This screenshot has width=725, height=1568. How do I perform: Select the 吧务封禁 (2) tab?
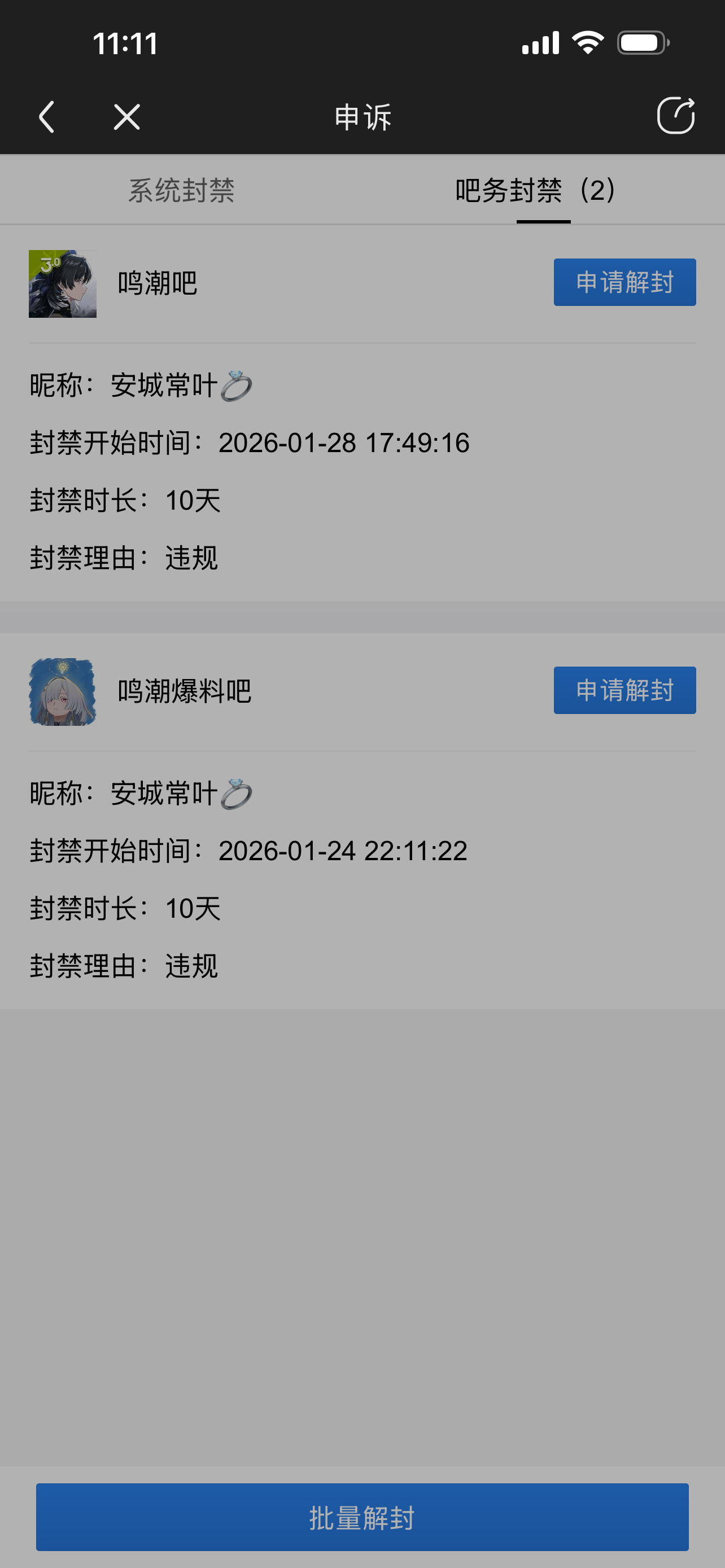pos(536,191)
